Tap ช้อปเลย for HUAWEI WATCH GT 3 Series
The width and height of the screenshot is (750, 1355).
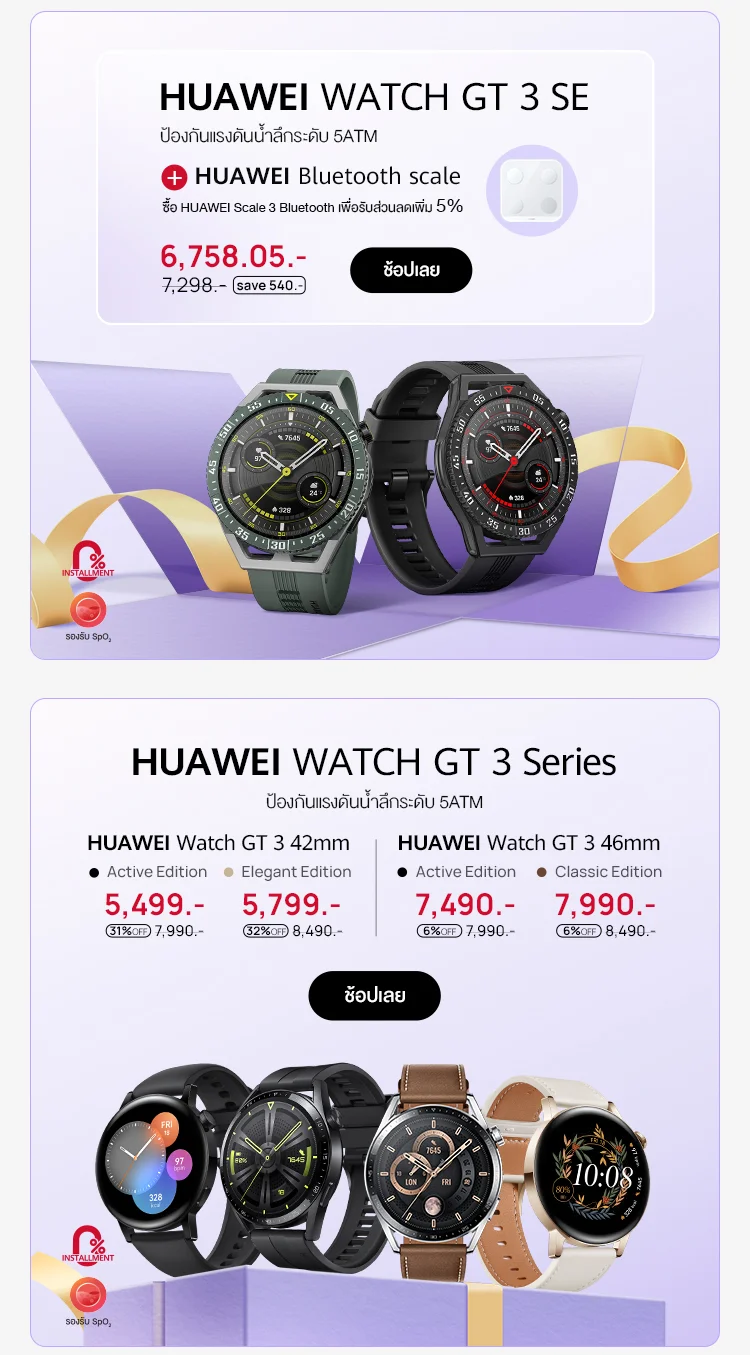(374, 996)
